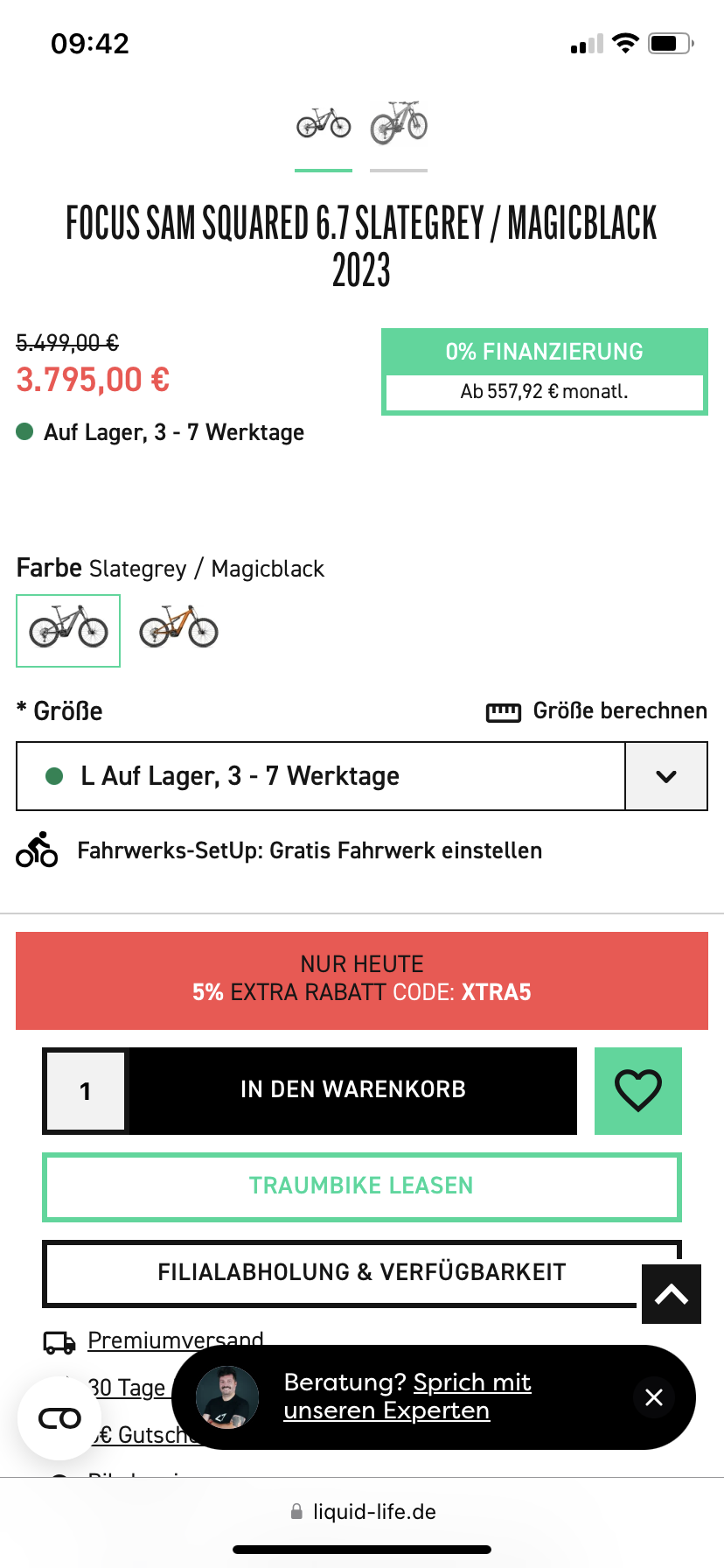724x1568 pixels.
Task: Open the Premiumversand link
Action: coord(176,1340)
